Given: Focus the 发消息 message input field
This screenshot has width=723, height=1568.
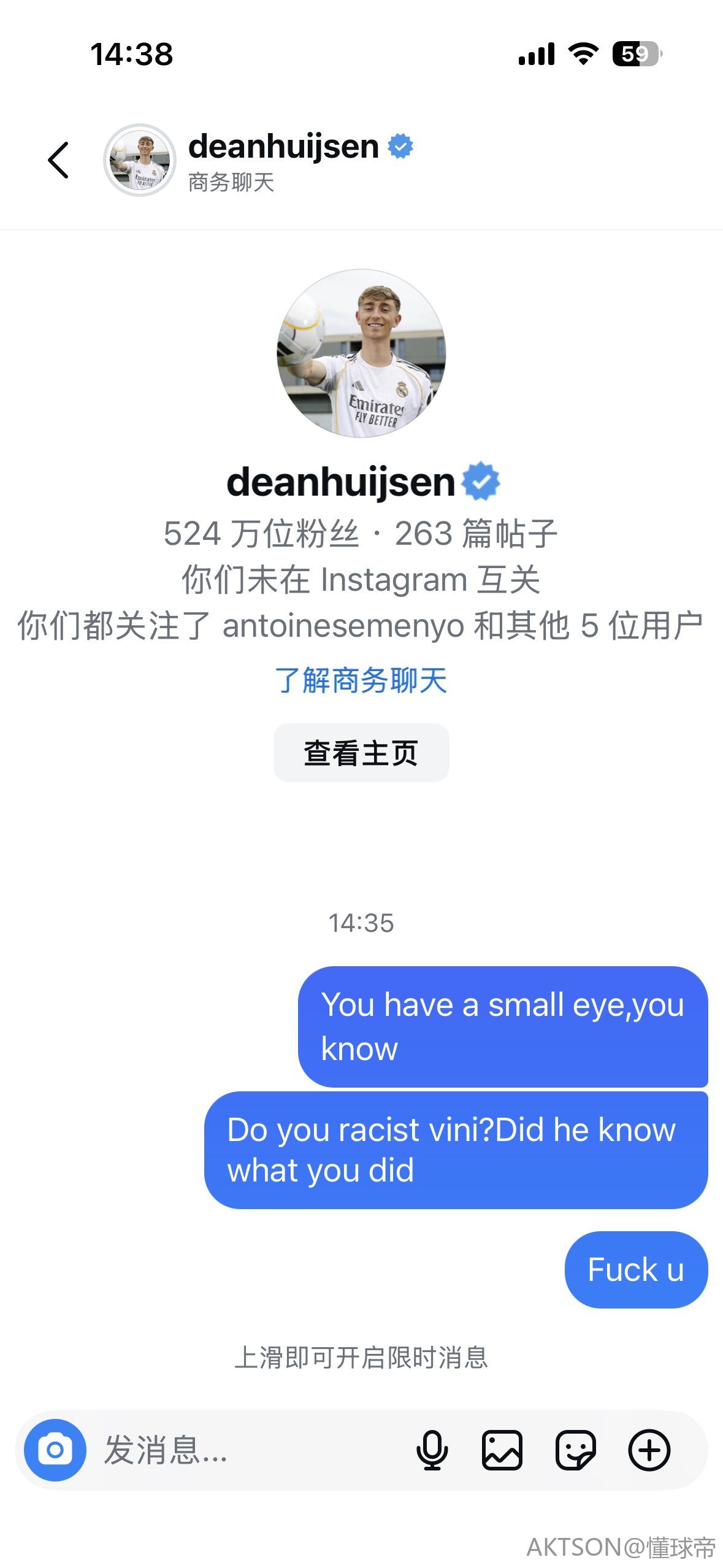Looking at the screenshot, I should tap(245, 1450).
